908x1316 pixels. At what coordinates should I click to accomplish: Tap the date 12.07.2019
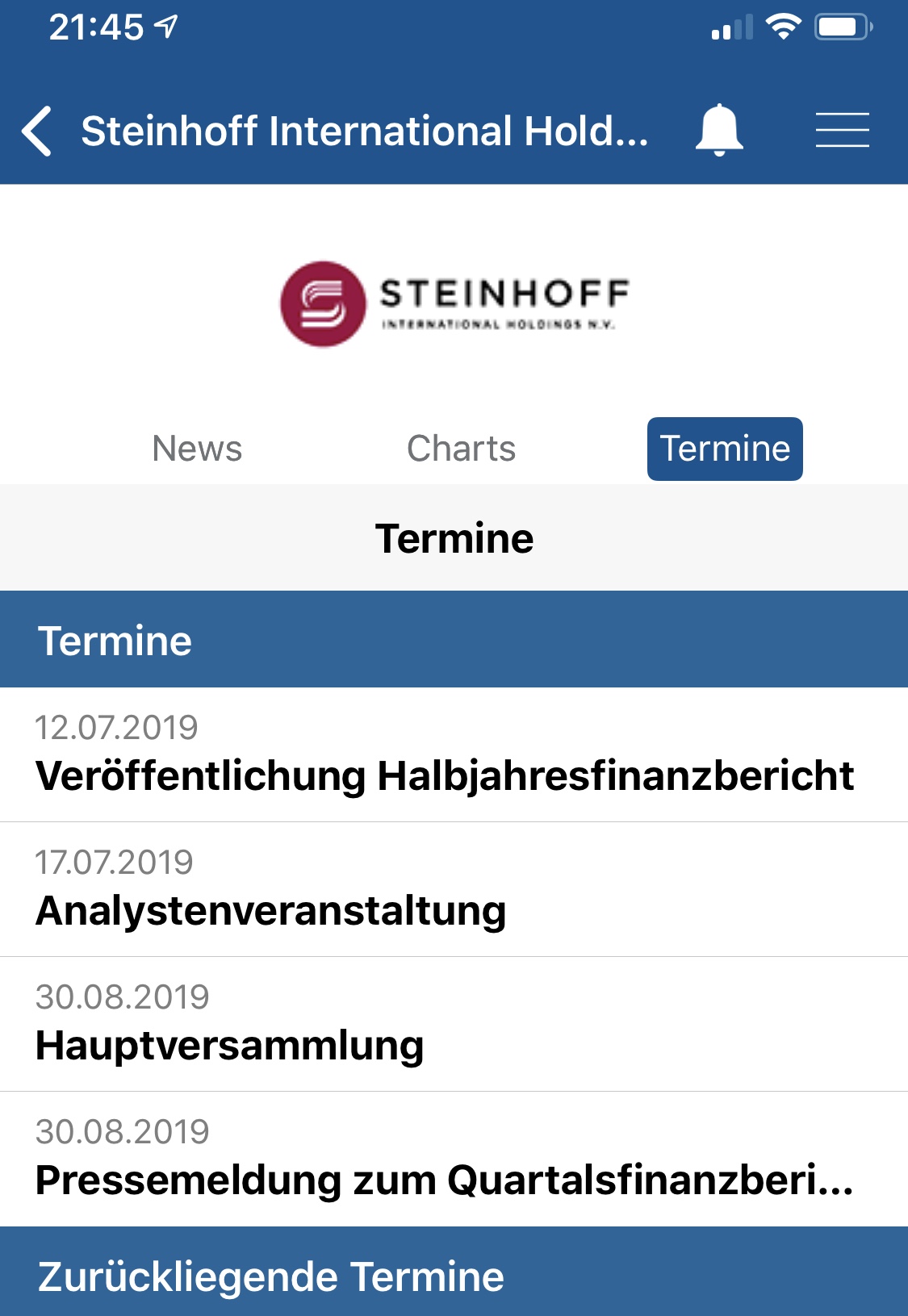pos(117,728)
